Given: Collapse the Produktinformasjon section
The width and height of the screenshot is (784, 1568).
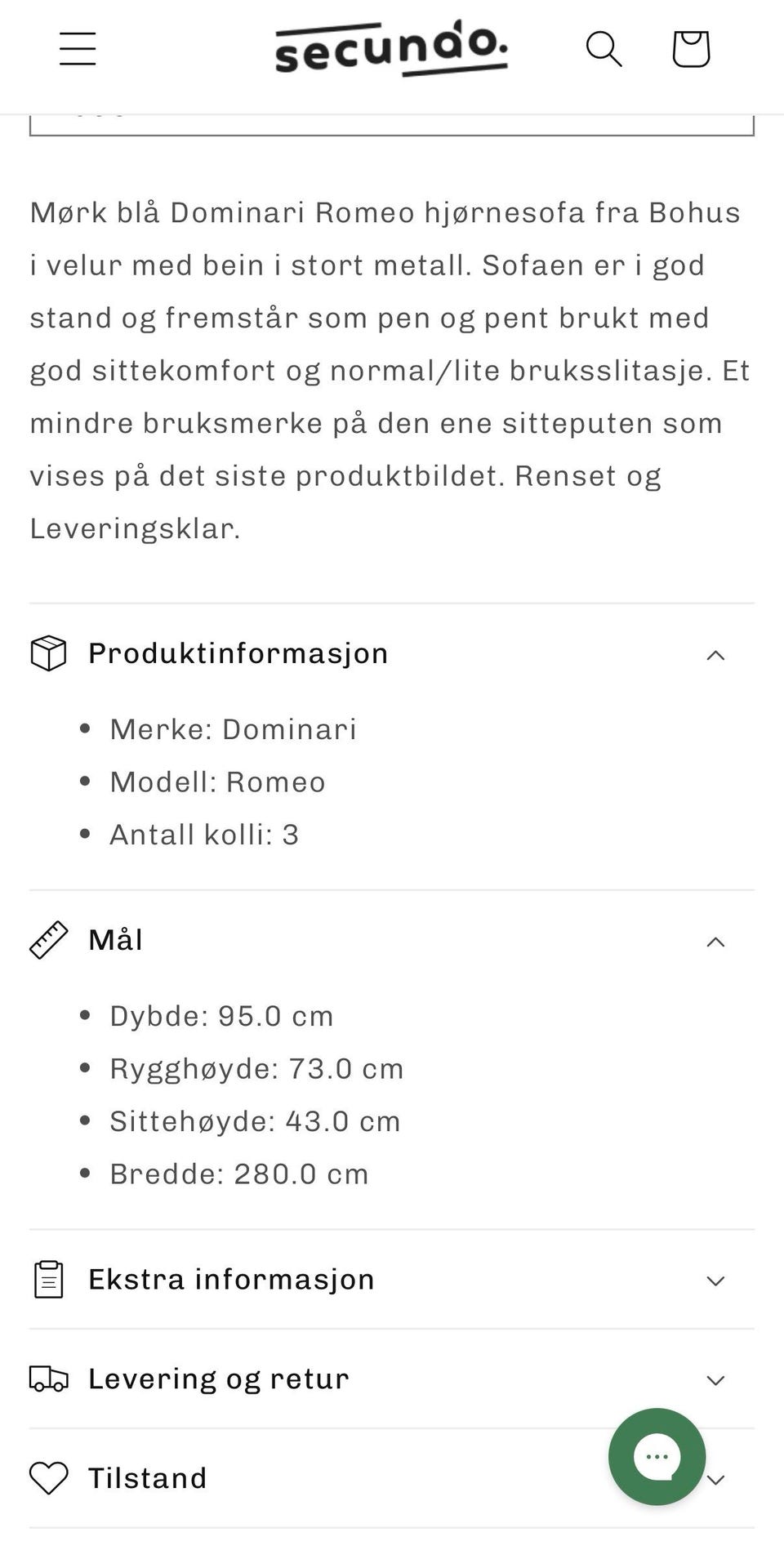Looking at the screenshot, I should click(715, 654).
